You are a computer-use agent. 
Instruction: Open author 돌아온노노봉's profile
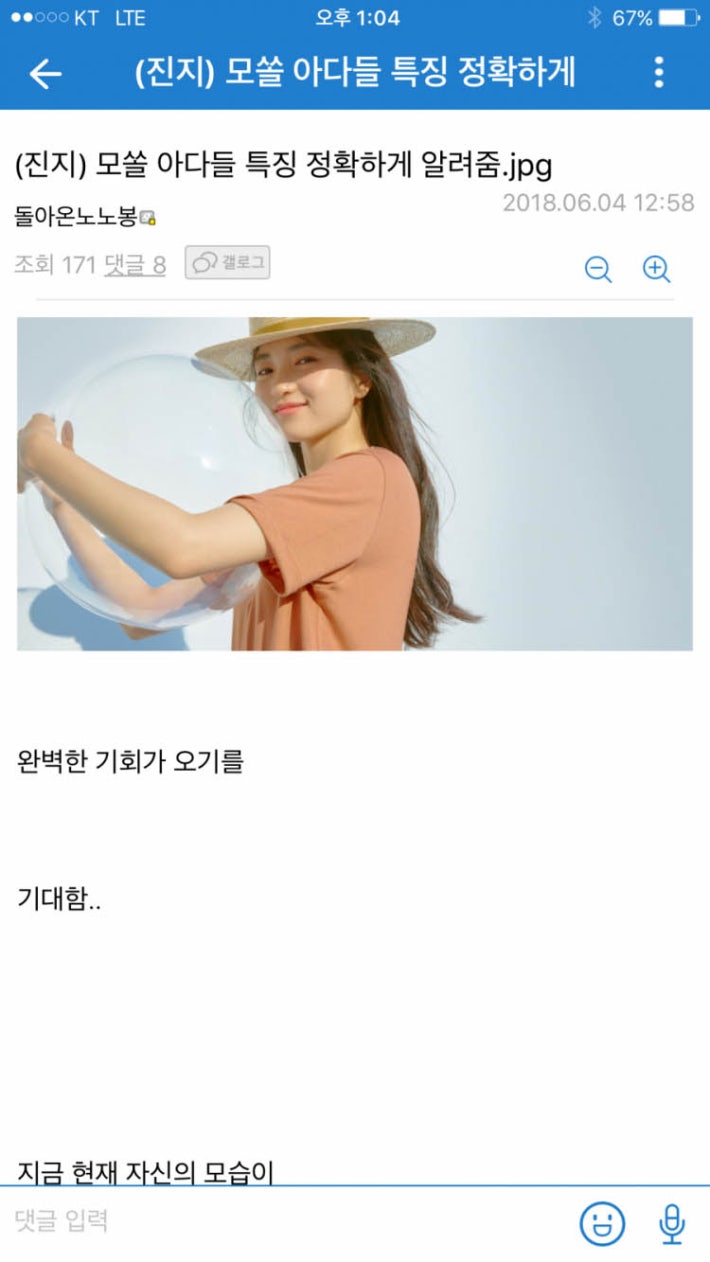[x=78, y=216]
